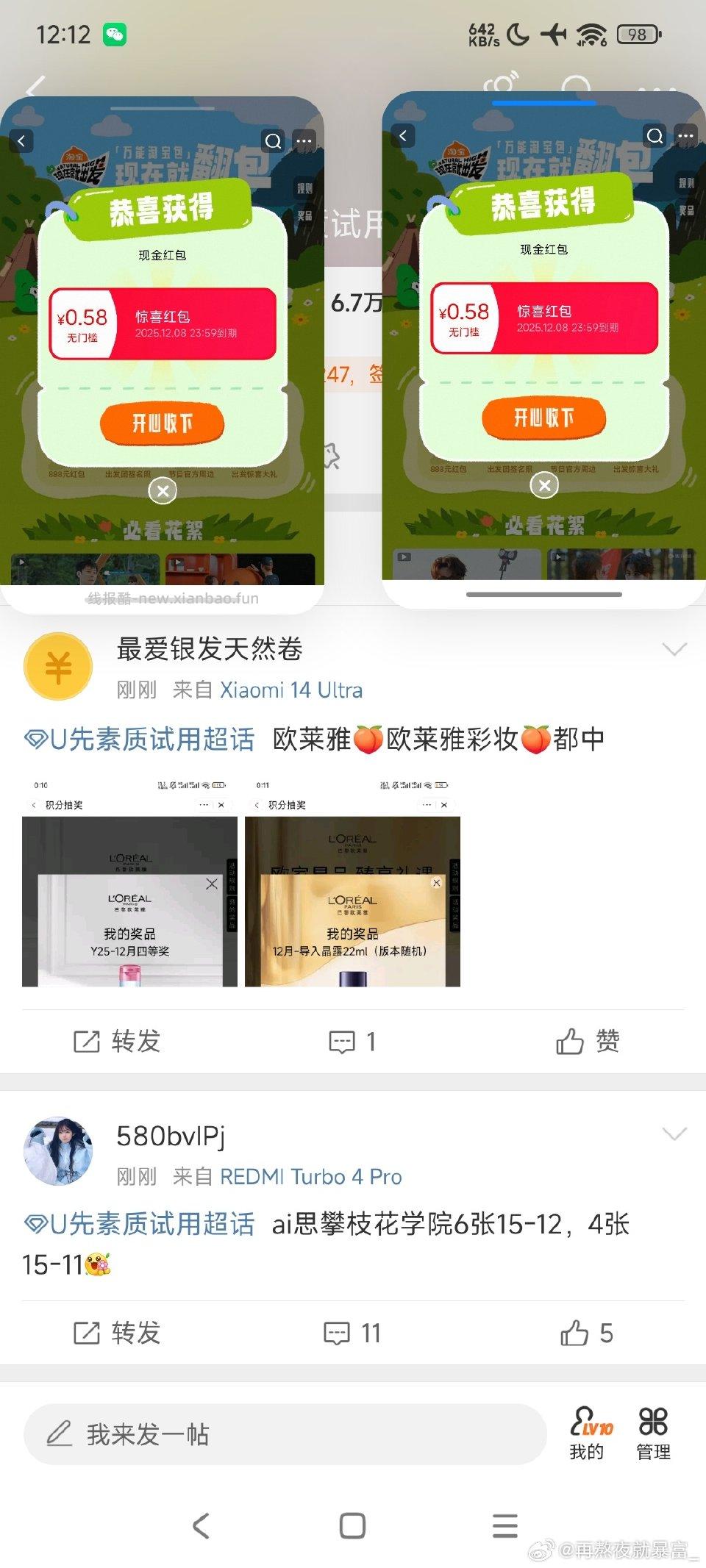This screenshot has width=706, height=1568.
Task: Open the Xiaomi 14 Ultra device link
Action: click(290, 690)
